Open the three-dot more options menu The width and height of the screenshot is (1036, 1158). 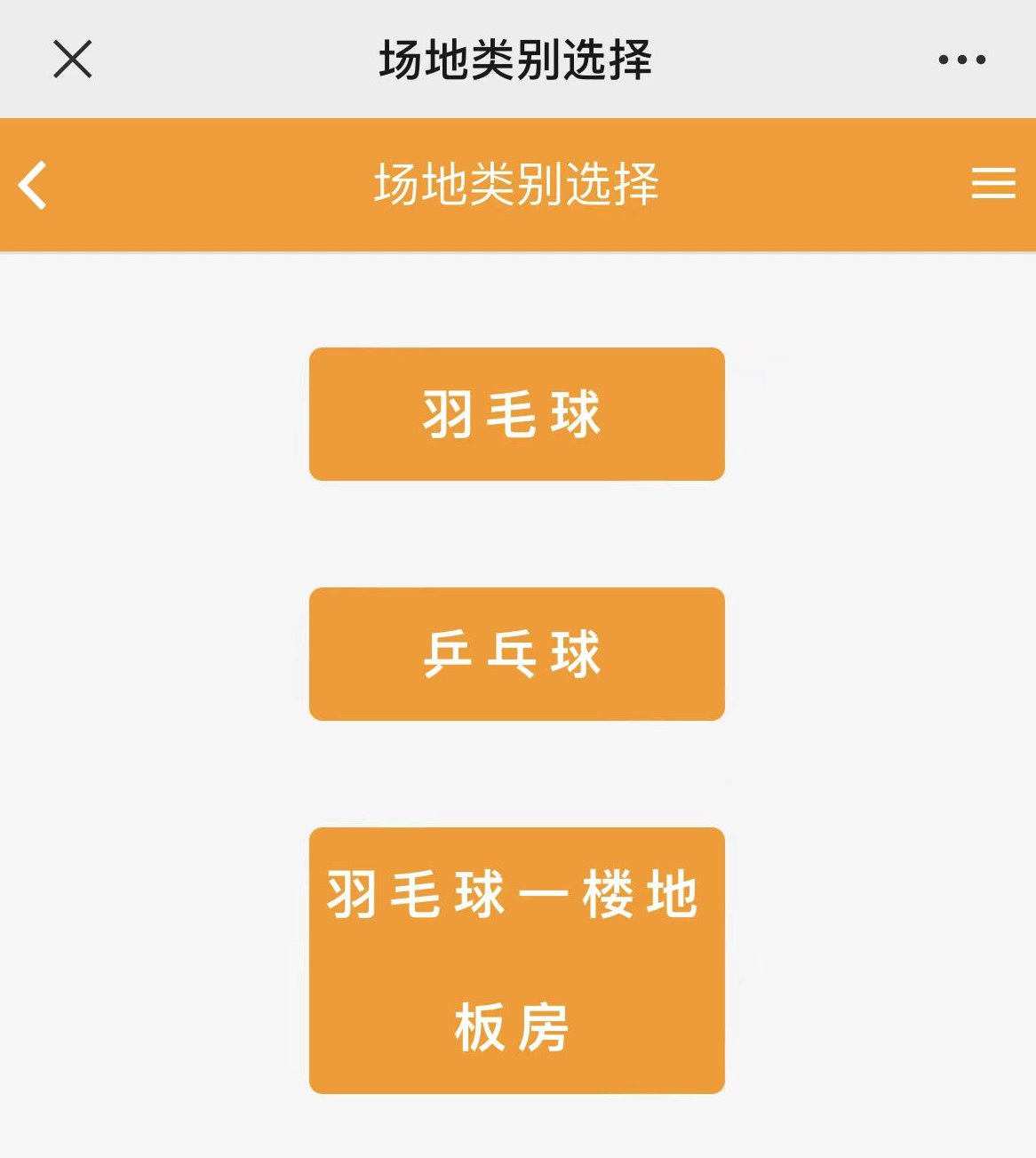(x=961, y=60)
